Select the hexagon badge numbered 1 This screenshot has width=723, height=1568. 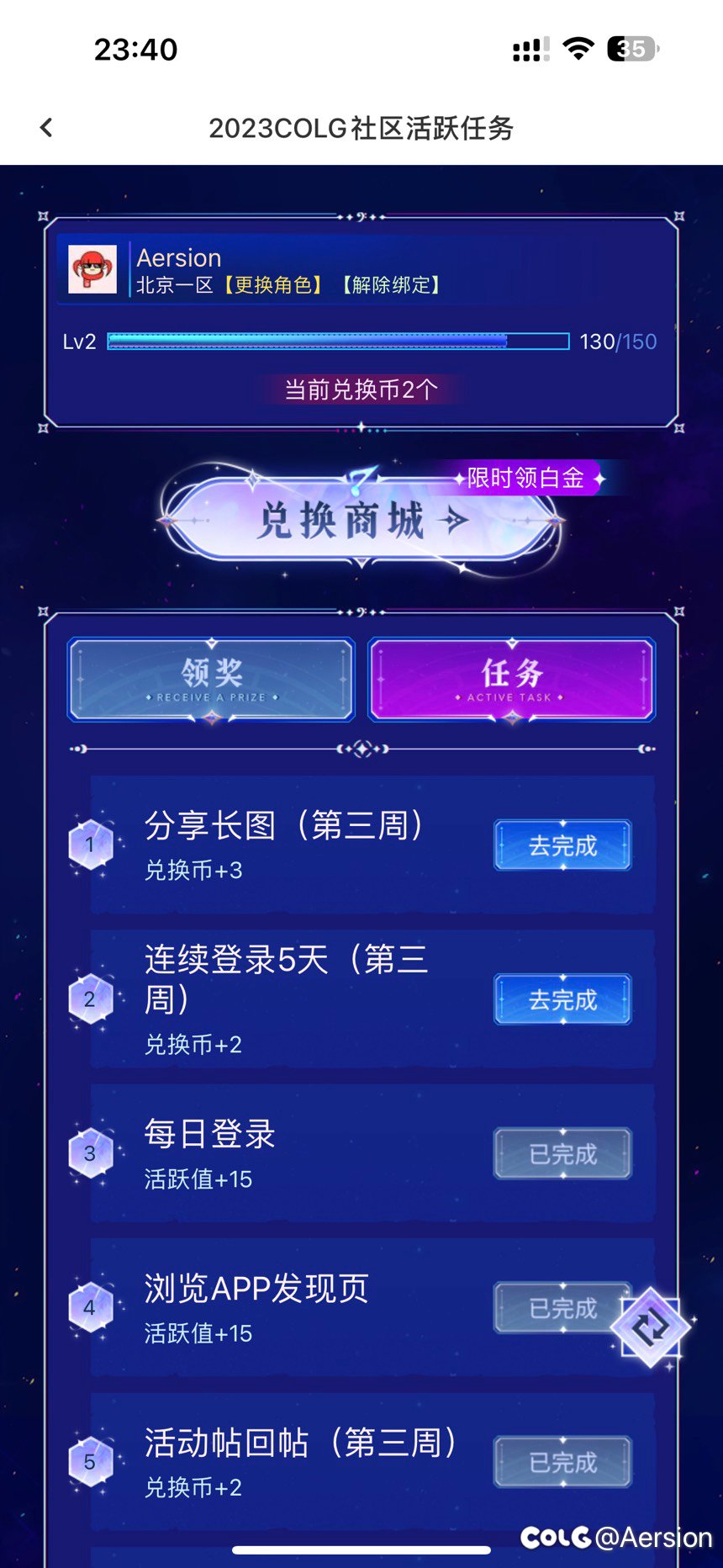pyautogui.click(x=90, y=844)
